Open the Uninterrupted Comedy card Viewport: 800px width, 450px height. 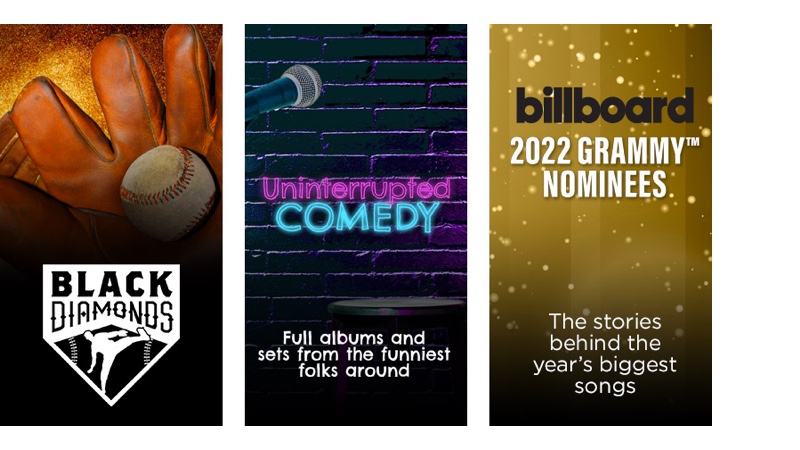(356, 225)
